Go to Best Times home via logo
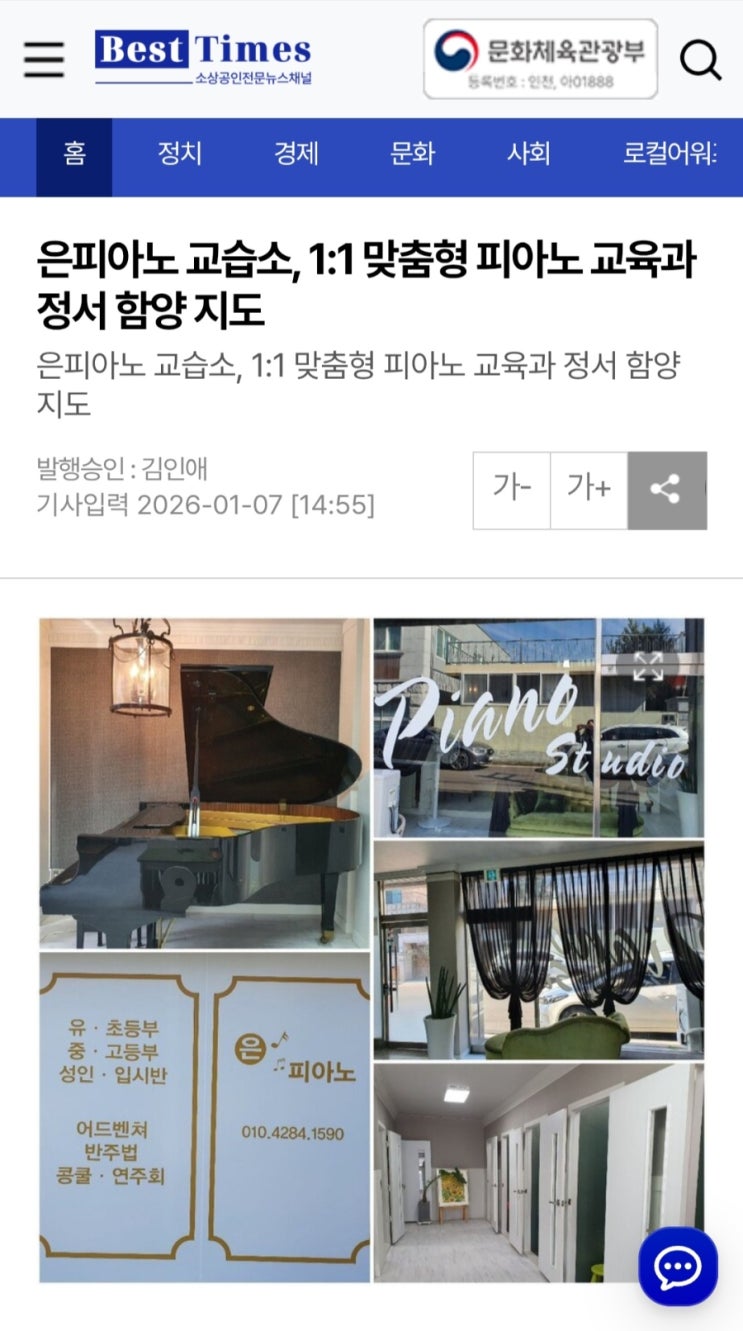Screen dimensions: 743x1331 coord(203,57)
